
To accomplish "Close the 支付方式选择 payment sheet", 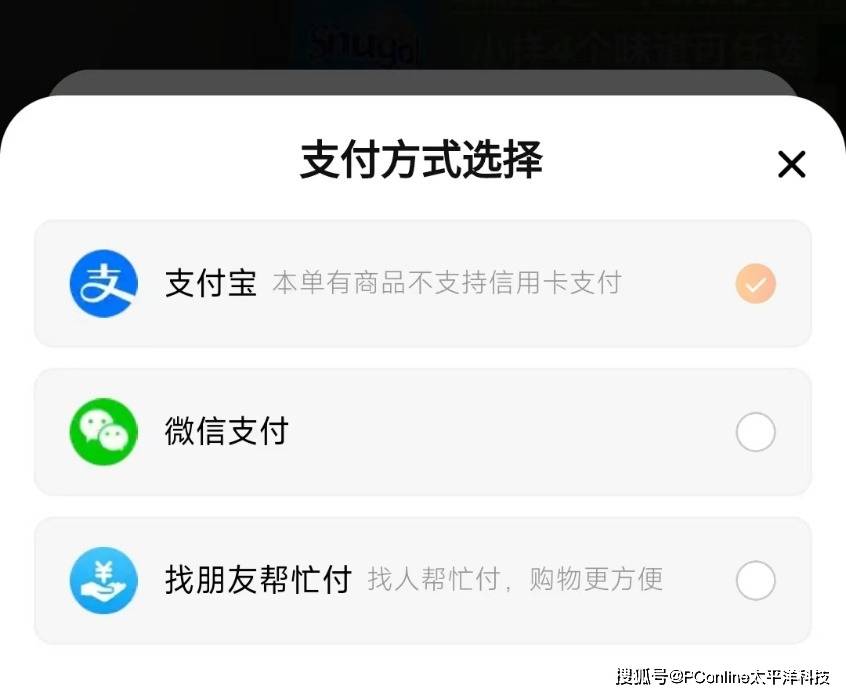I will point(792,164).
